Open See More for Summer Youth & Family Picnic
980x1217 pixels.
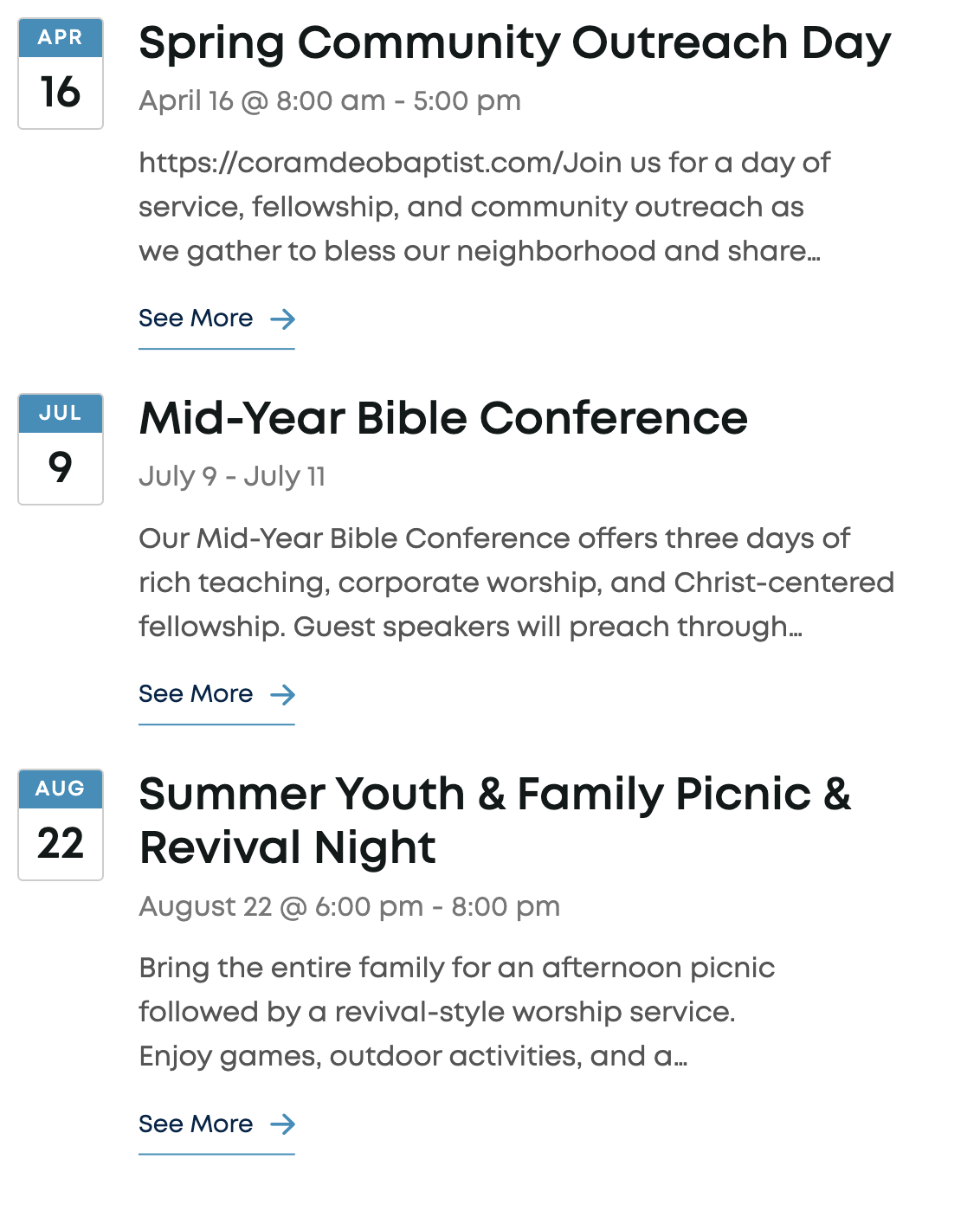[x=216, y=1124]
